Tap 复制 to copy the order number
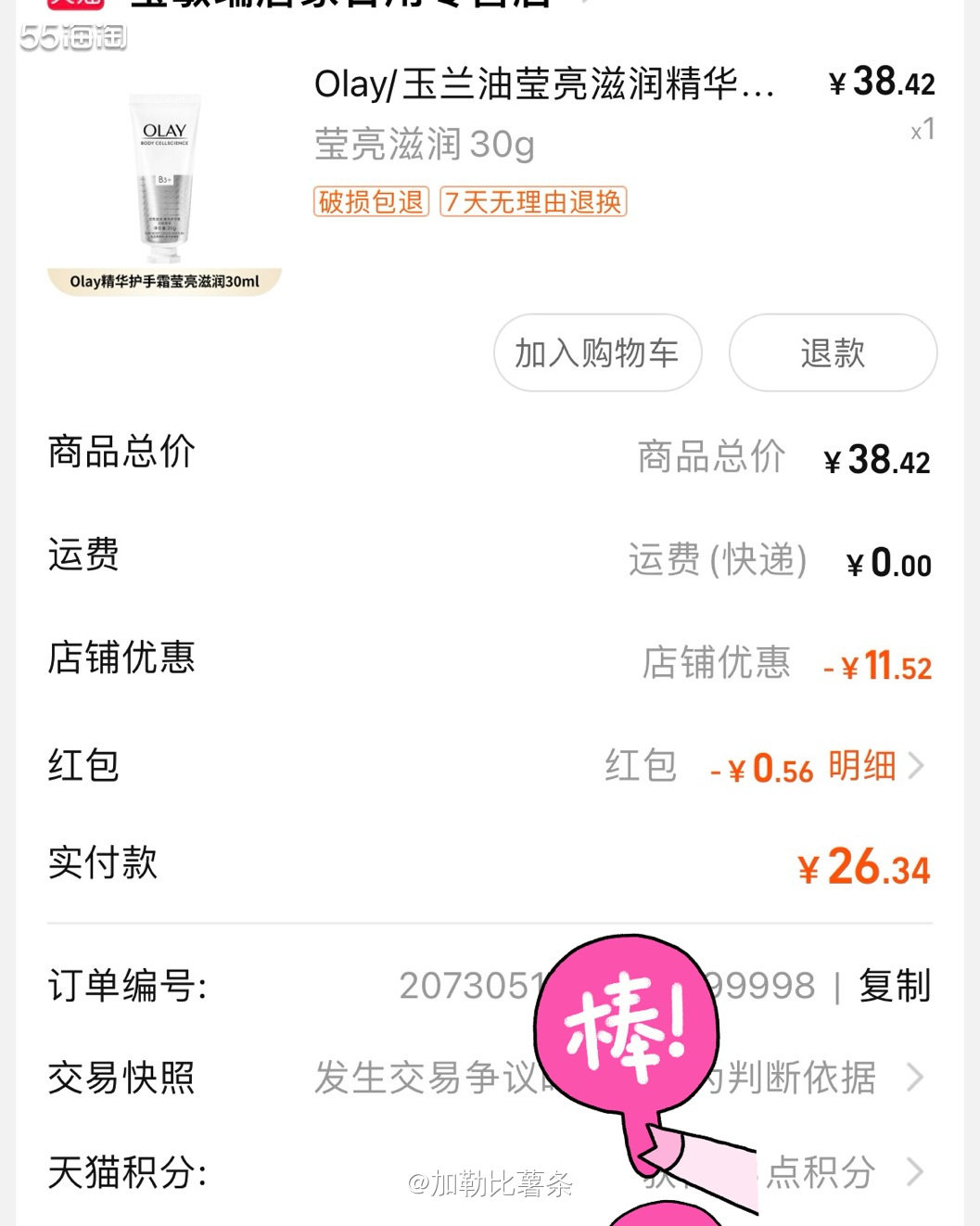The height and width of the screenshot is (1226, 980). tap(895, 989)
